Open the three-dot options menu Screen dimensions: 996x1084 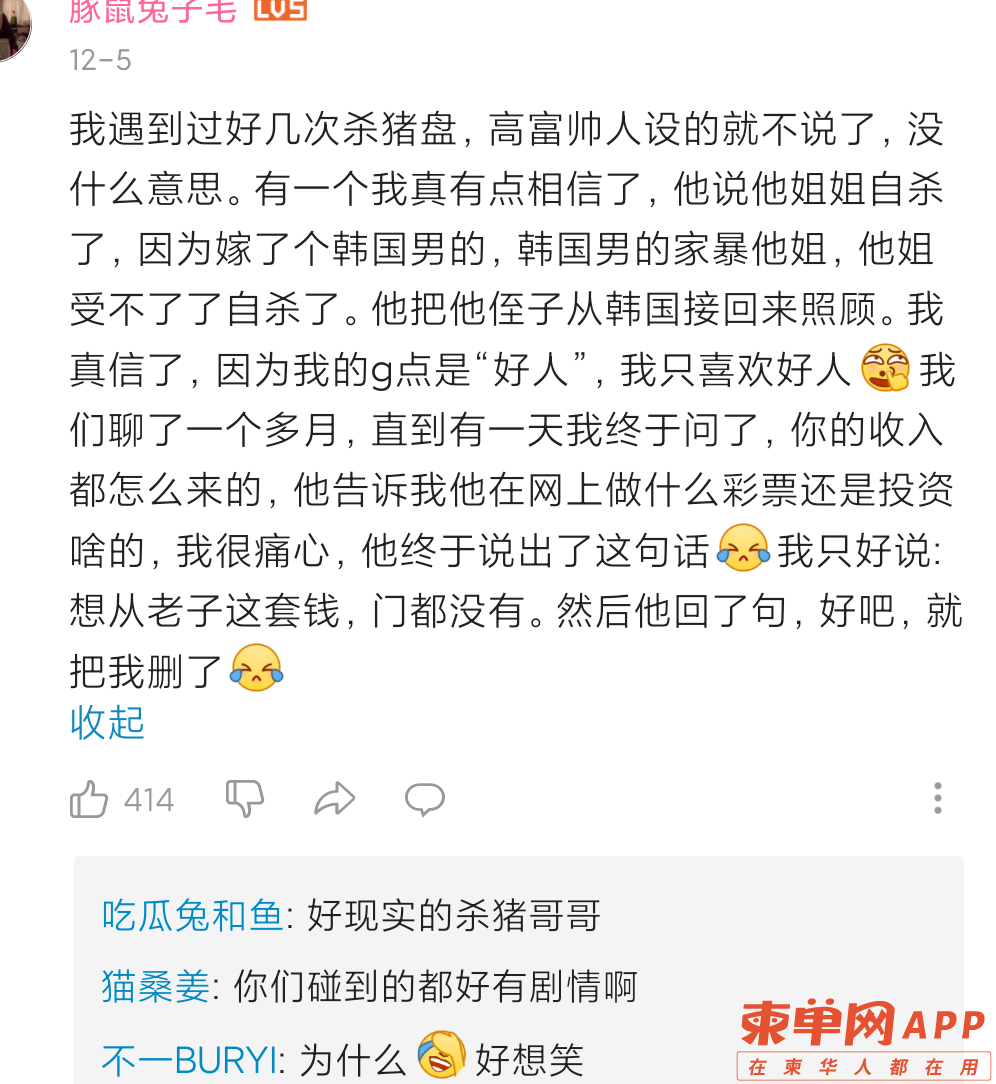(937, 798)
